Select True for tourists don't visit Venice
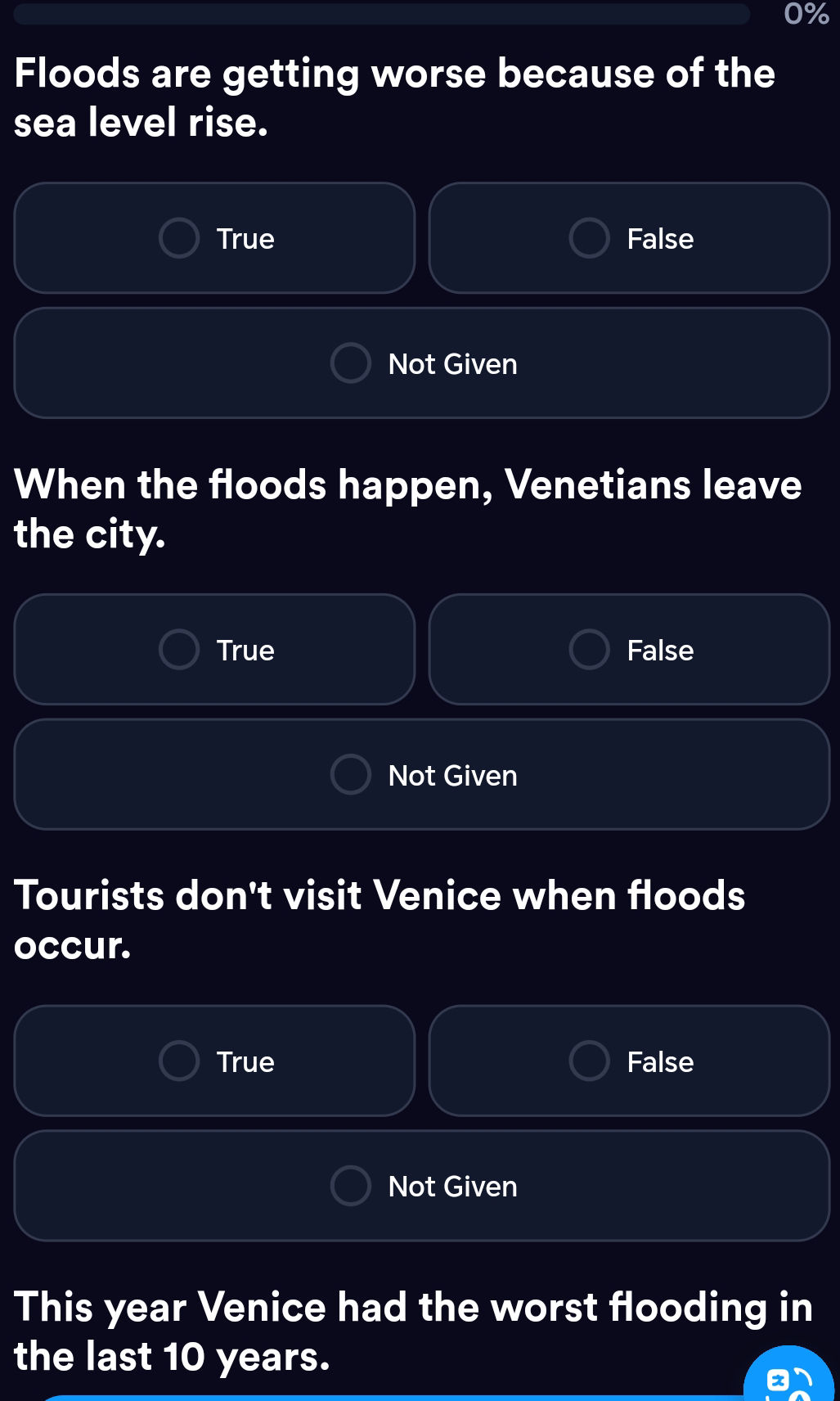Image resolution: width=840 pixels, height=1401 pixels. (214, 1061)
